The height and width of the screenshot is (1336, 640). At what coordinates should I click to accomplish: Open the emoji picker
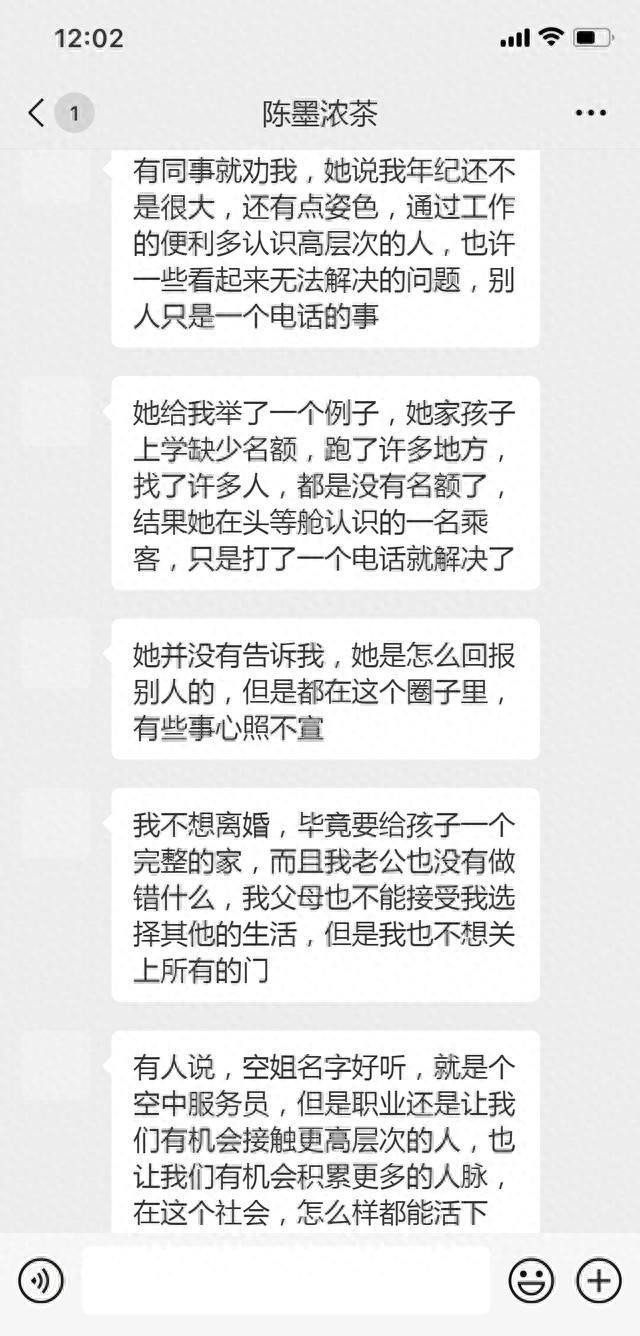coord(531,1279)
